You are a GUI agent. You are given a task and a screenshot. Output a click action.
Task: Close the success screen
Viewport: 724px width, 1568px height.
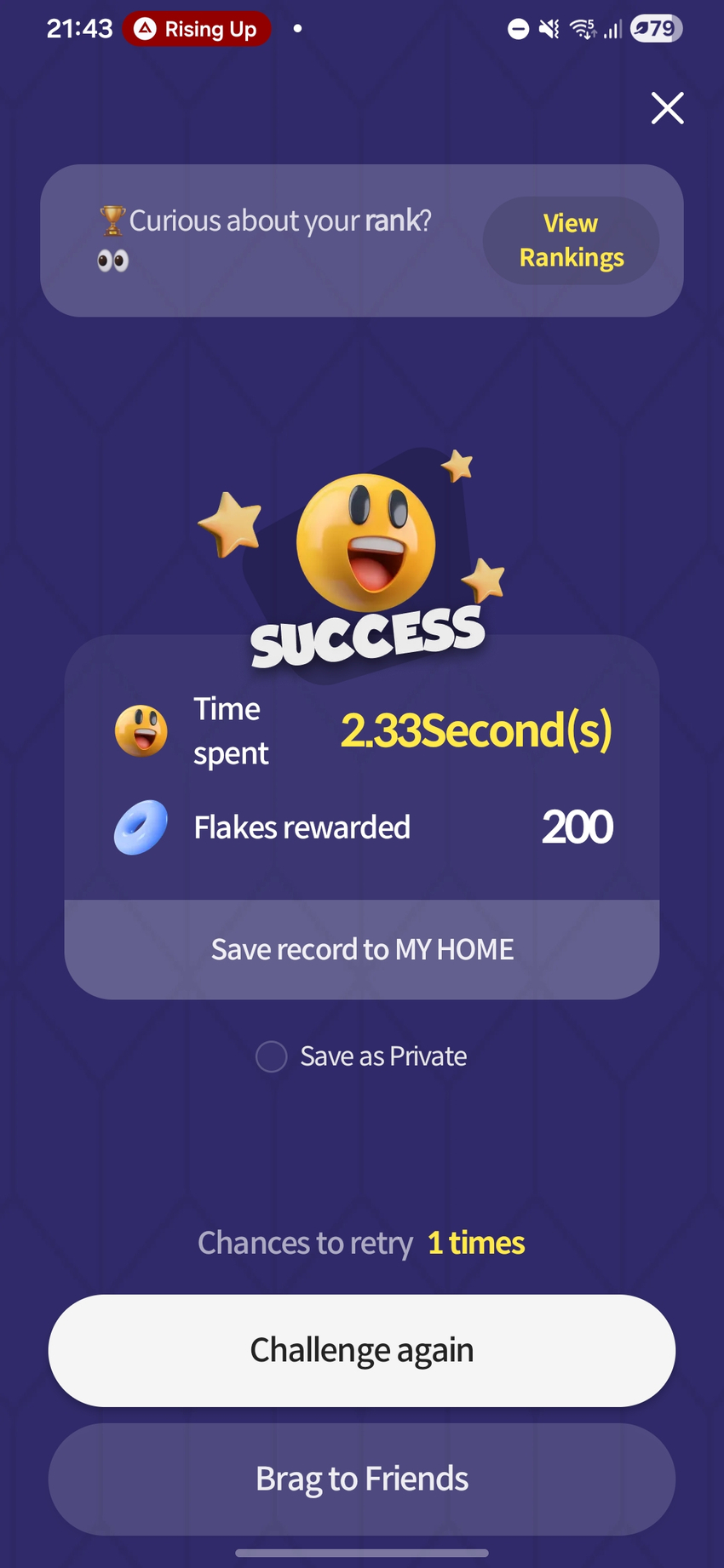pos(667,108)
